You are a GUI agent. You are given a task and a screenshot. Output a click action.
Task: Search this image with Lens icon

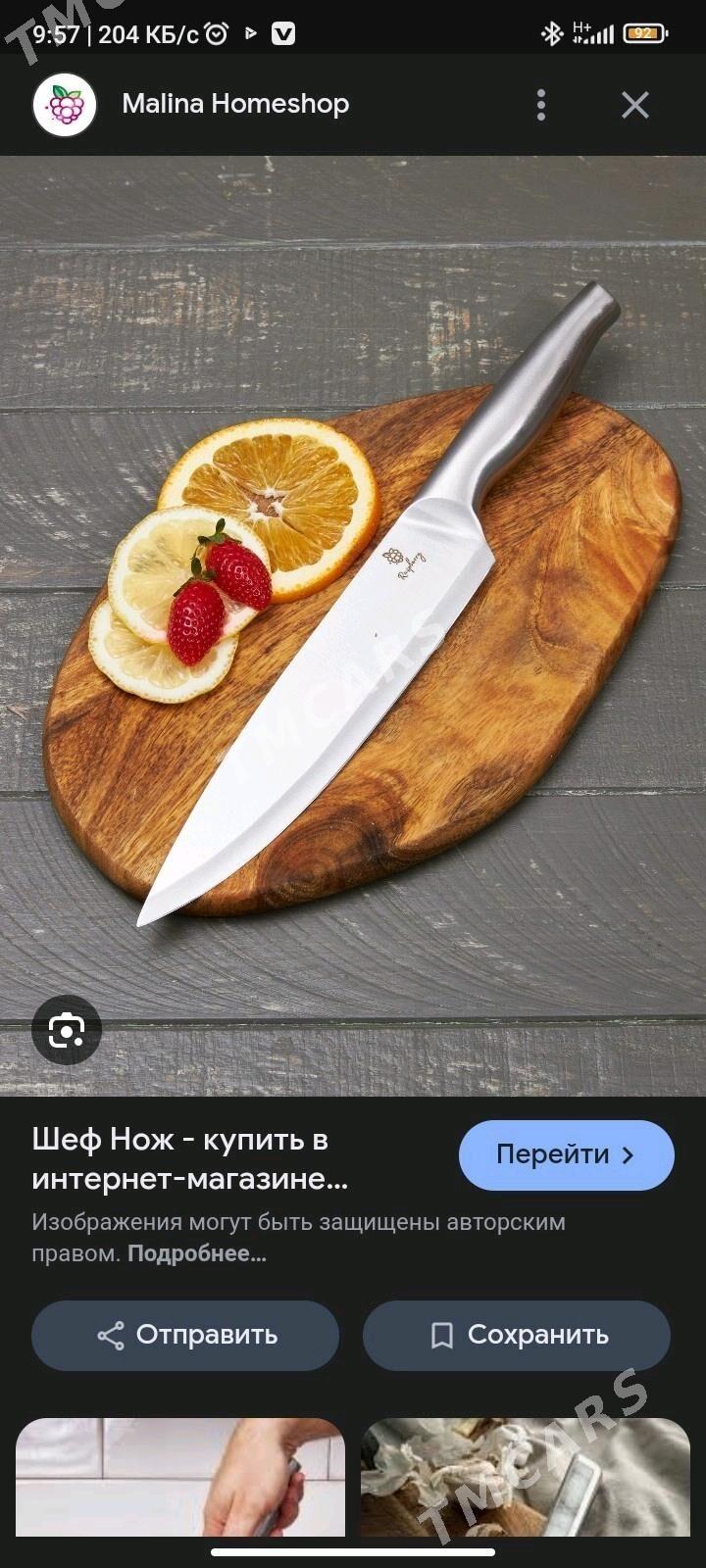point(67,1030)
